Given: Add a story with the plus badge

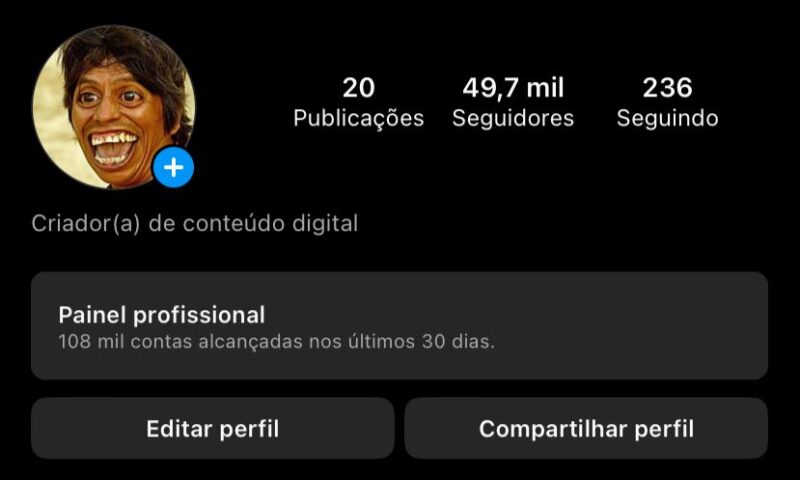Looking at the screenshot, I should coord(174,168).
